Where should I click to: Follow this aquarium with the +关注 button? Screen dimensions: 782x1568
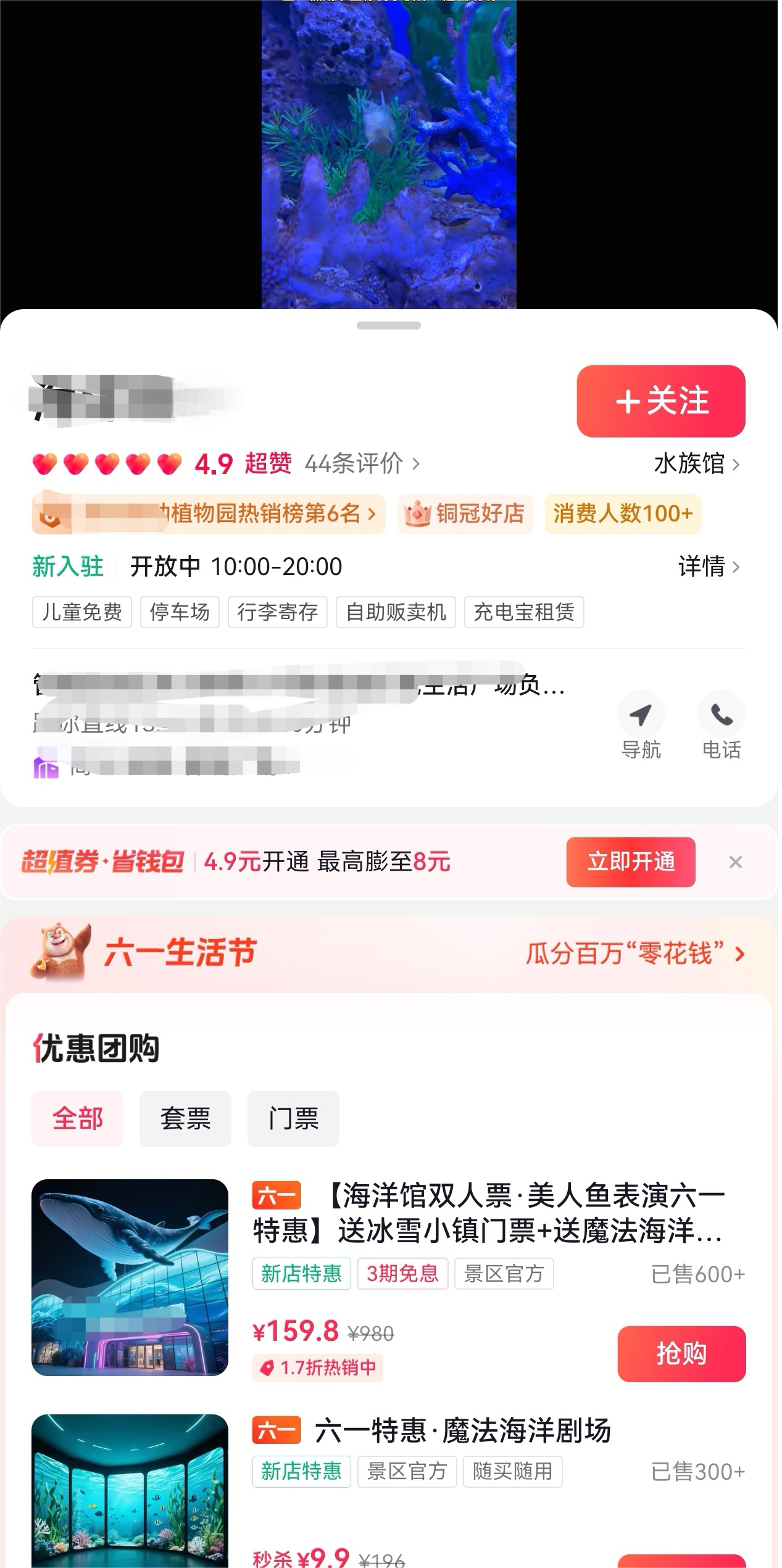click(x=660, y=401)
